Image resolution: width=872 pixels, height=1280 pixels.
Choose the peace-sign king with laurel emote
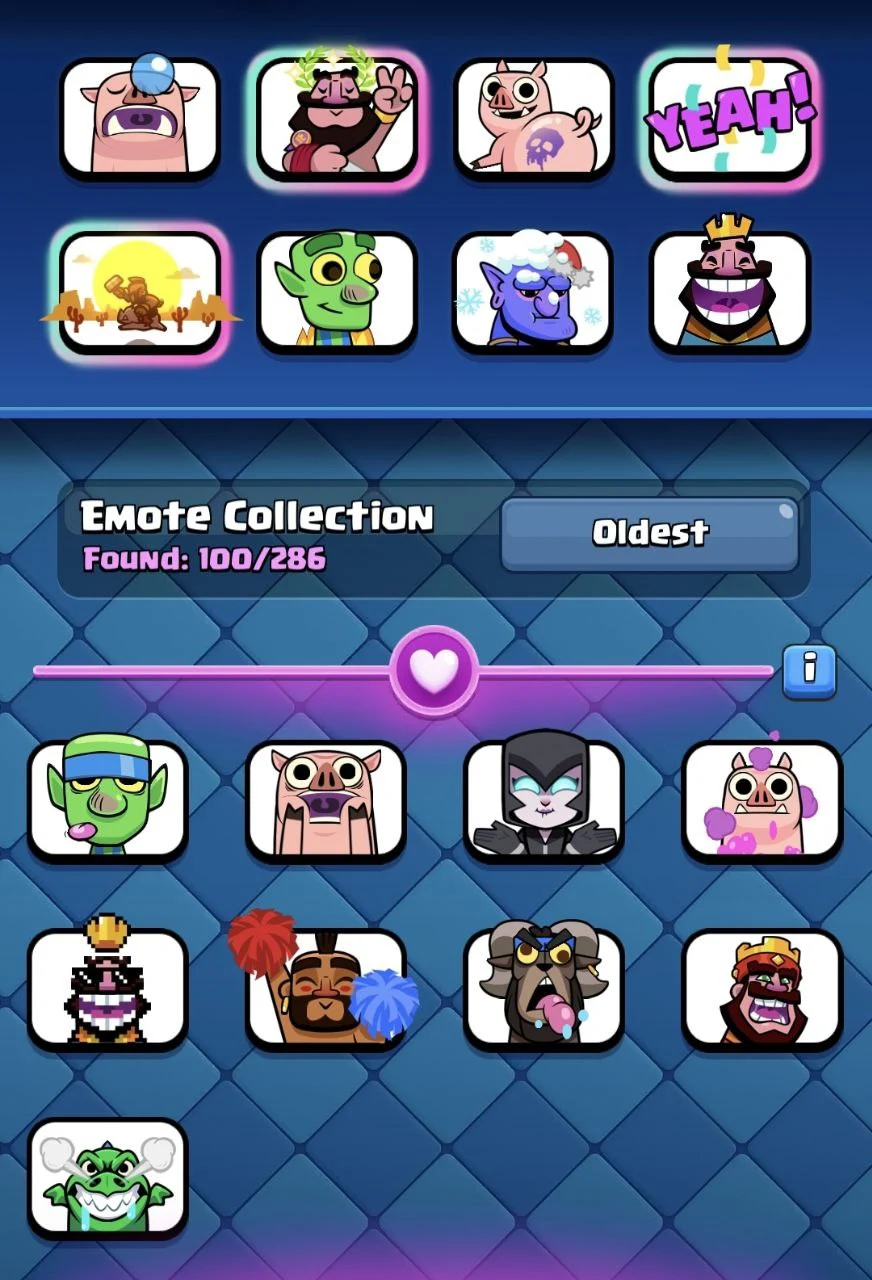point(337,116)
